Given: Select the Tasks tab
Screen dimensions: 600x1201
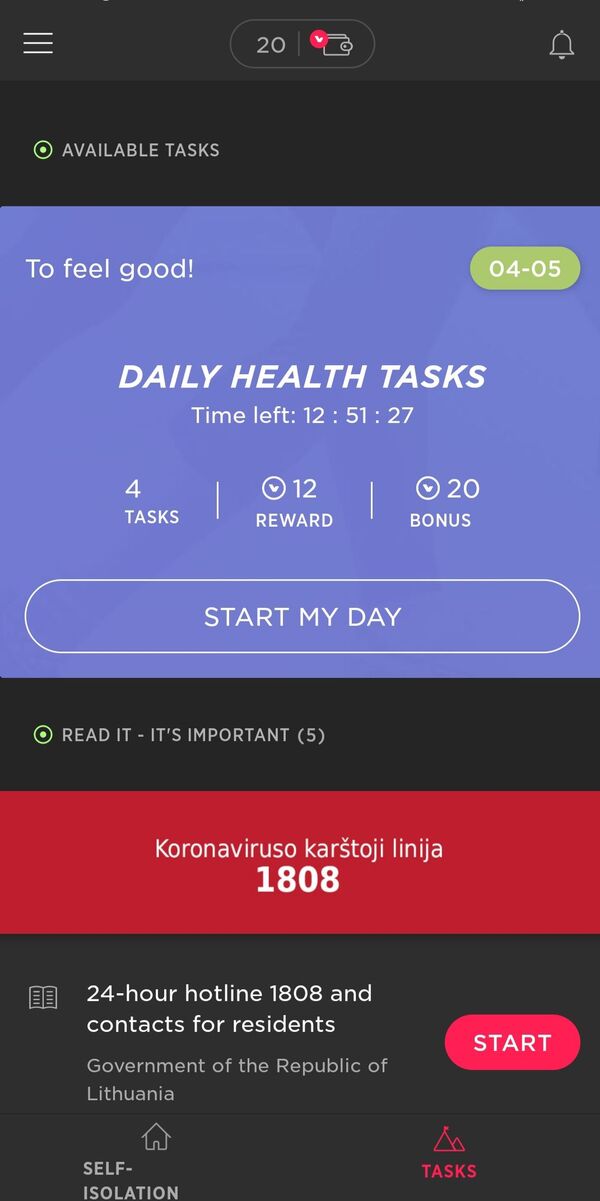Looking at the screenshot, I should [x=449, y=1154].
